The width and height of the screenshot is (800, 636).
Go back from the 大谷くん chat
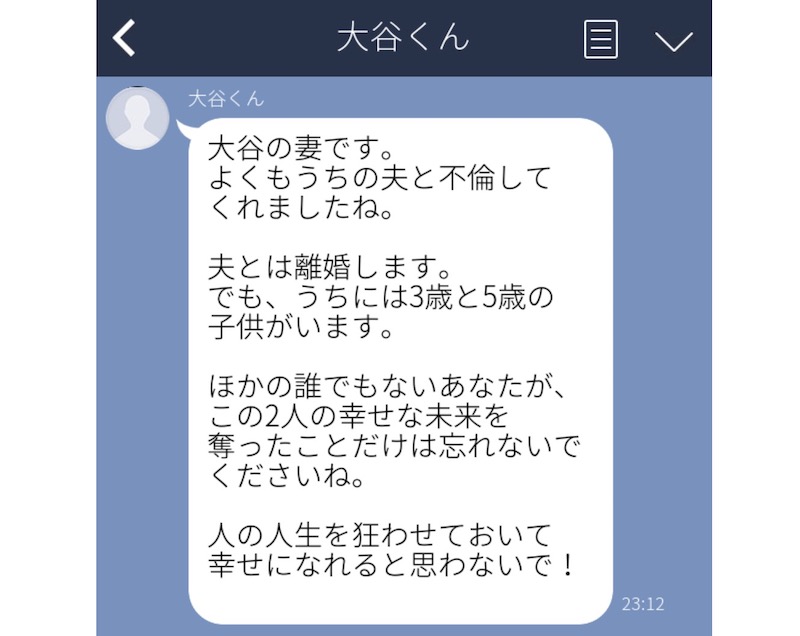tap(124, 39)
